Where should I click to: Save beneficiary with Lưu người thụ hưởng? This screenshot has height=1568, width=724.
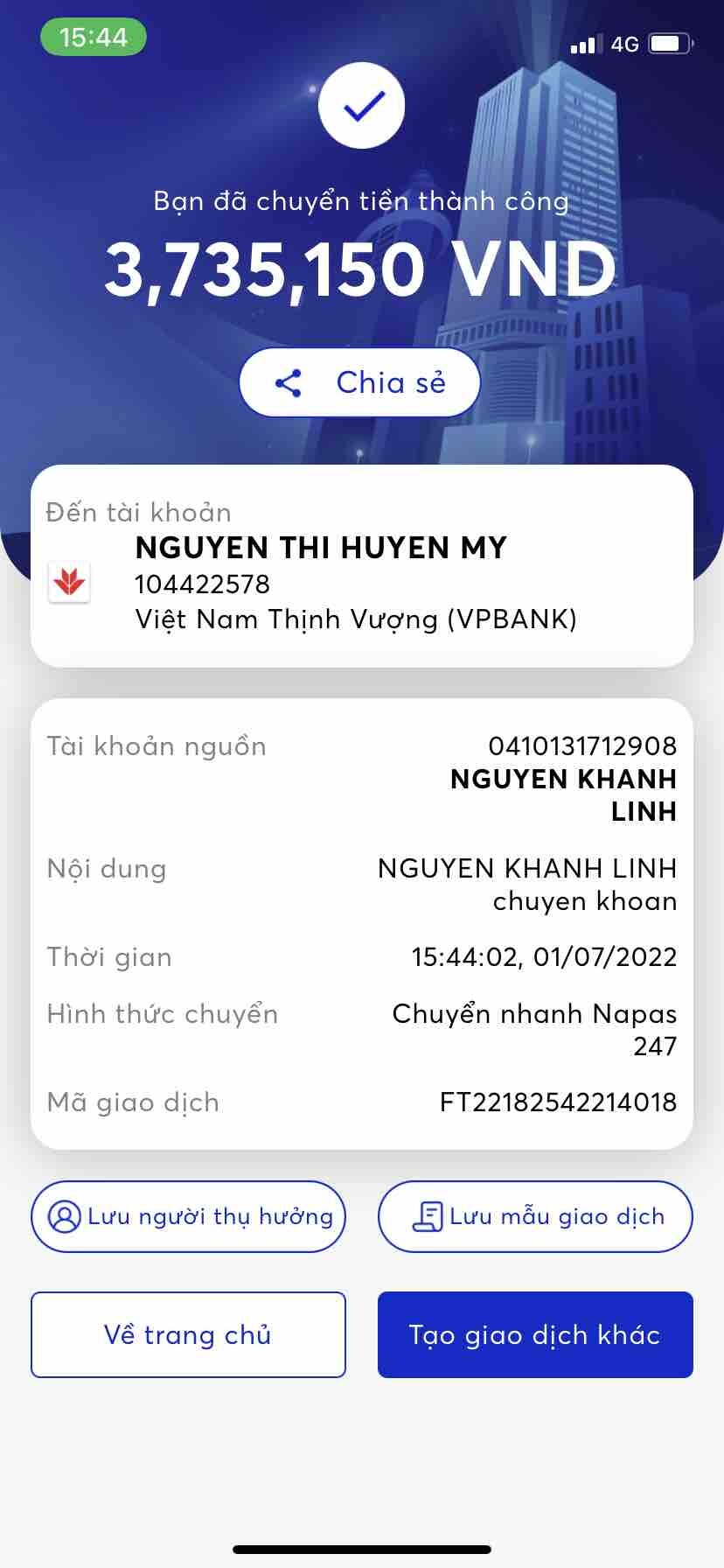coord(188,1216)
